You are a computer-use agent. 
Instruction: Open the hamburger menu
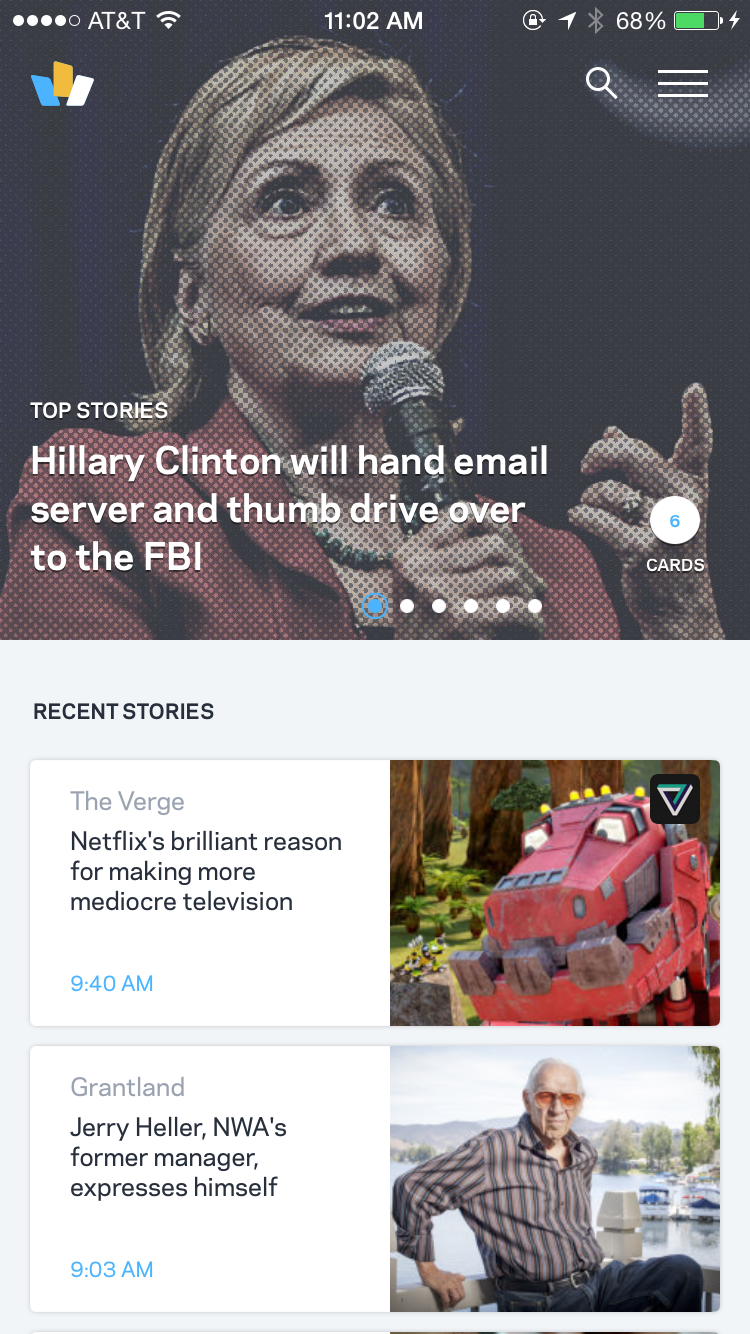(x=683, y=83)
